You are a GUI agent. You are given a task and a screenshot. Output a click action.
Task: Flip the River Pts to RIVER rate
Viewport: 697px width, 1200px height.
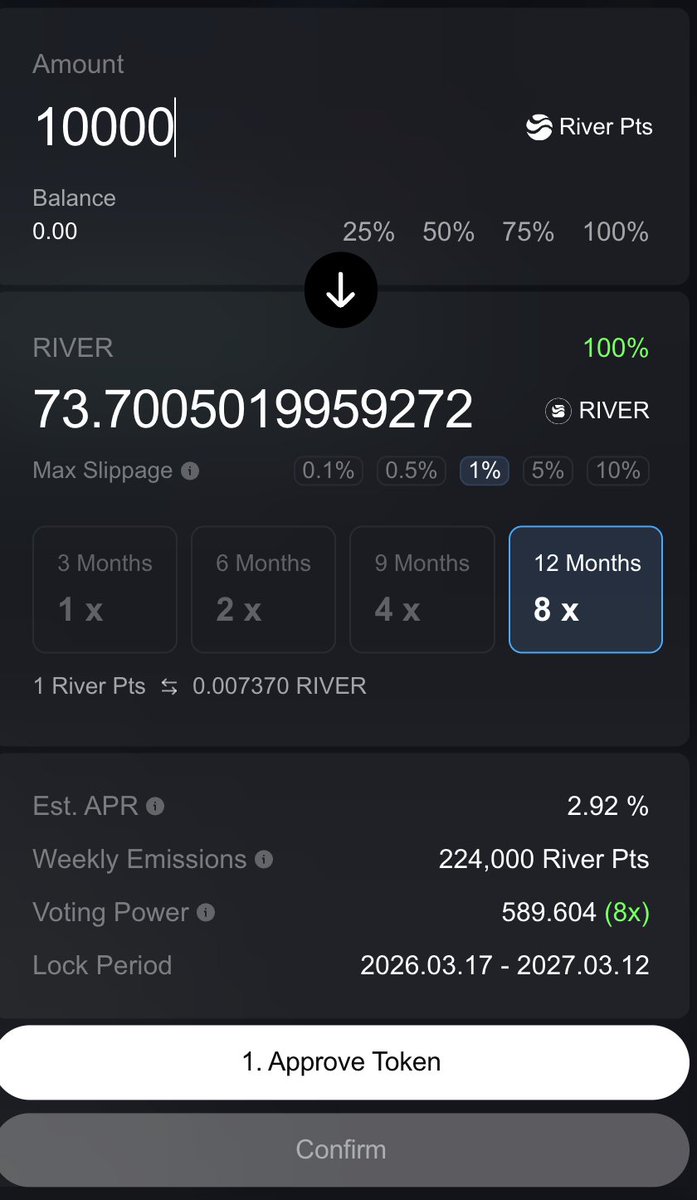click(x=169, y=687)
